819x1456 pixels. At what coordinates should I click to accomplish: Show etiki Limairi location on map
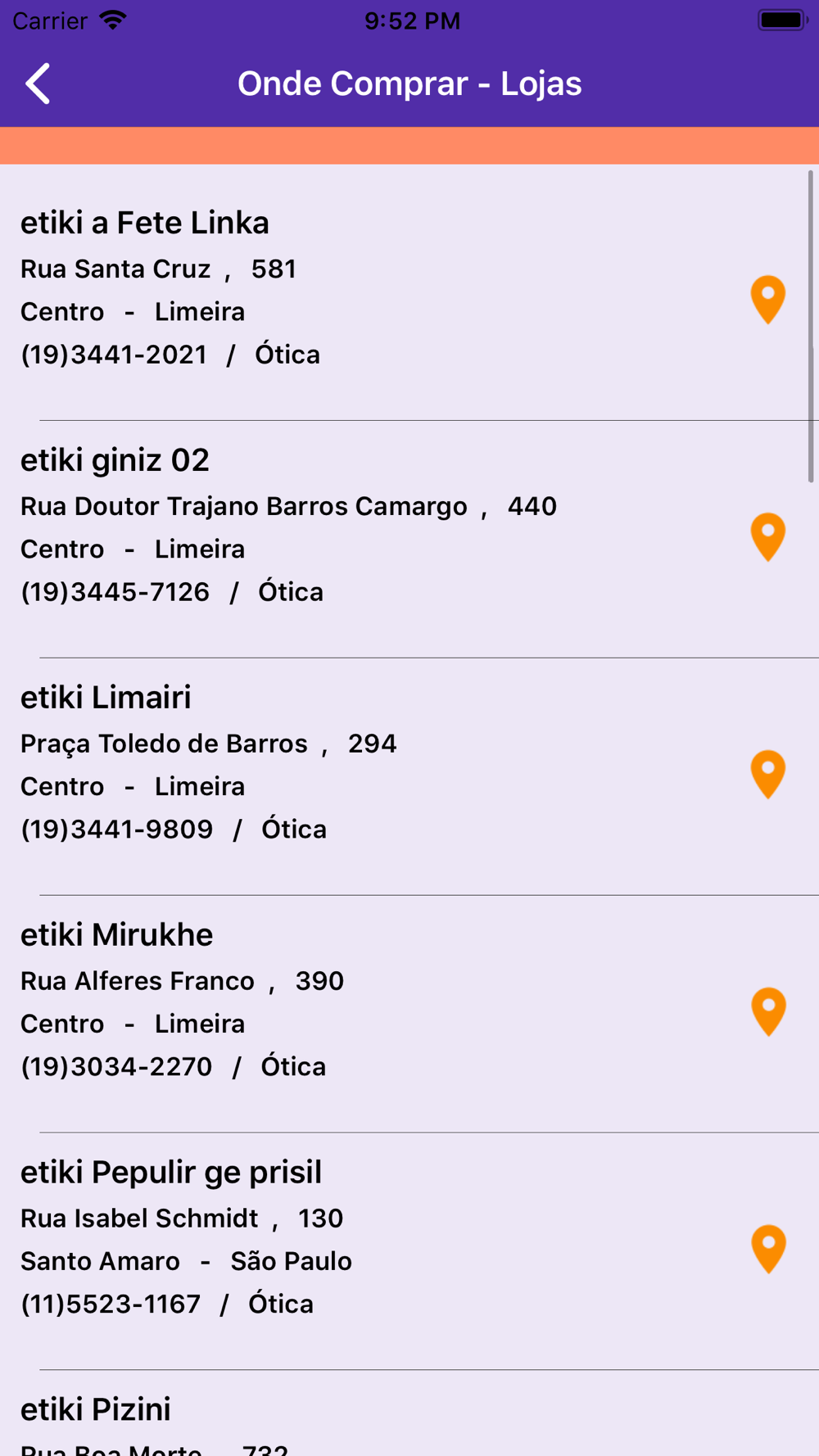pyautogui.click(x=768, y=775)
